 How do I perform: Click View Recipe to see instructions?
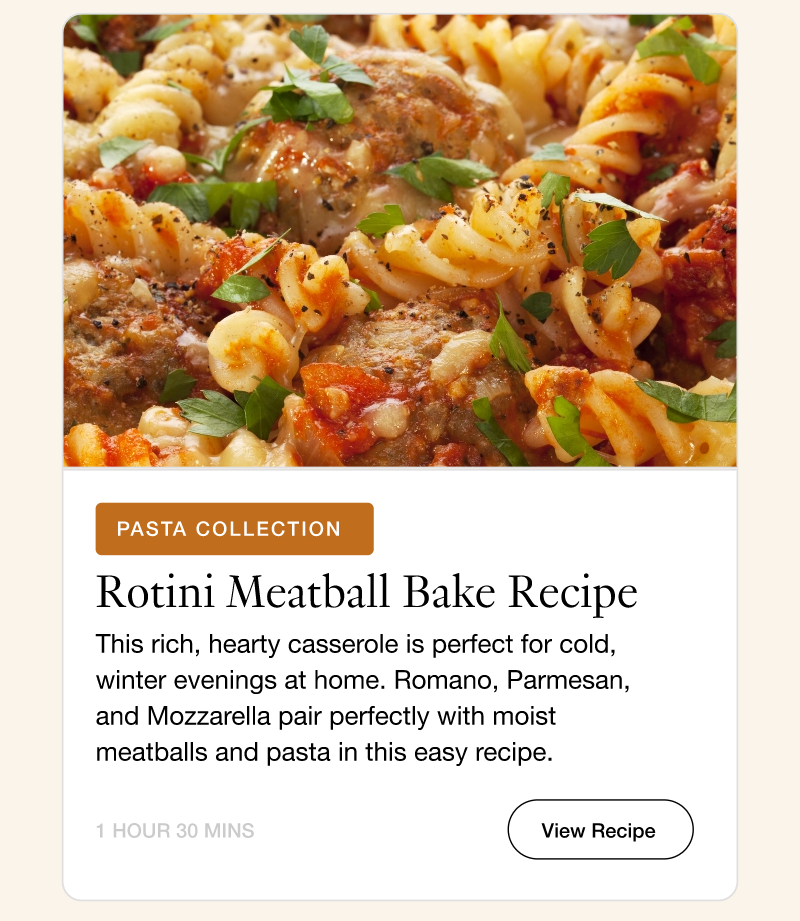[599, 829]
